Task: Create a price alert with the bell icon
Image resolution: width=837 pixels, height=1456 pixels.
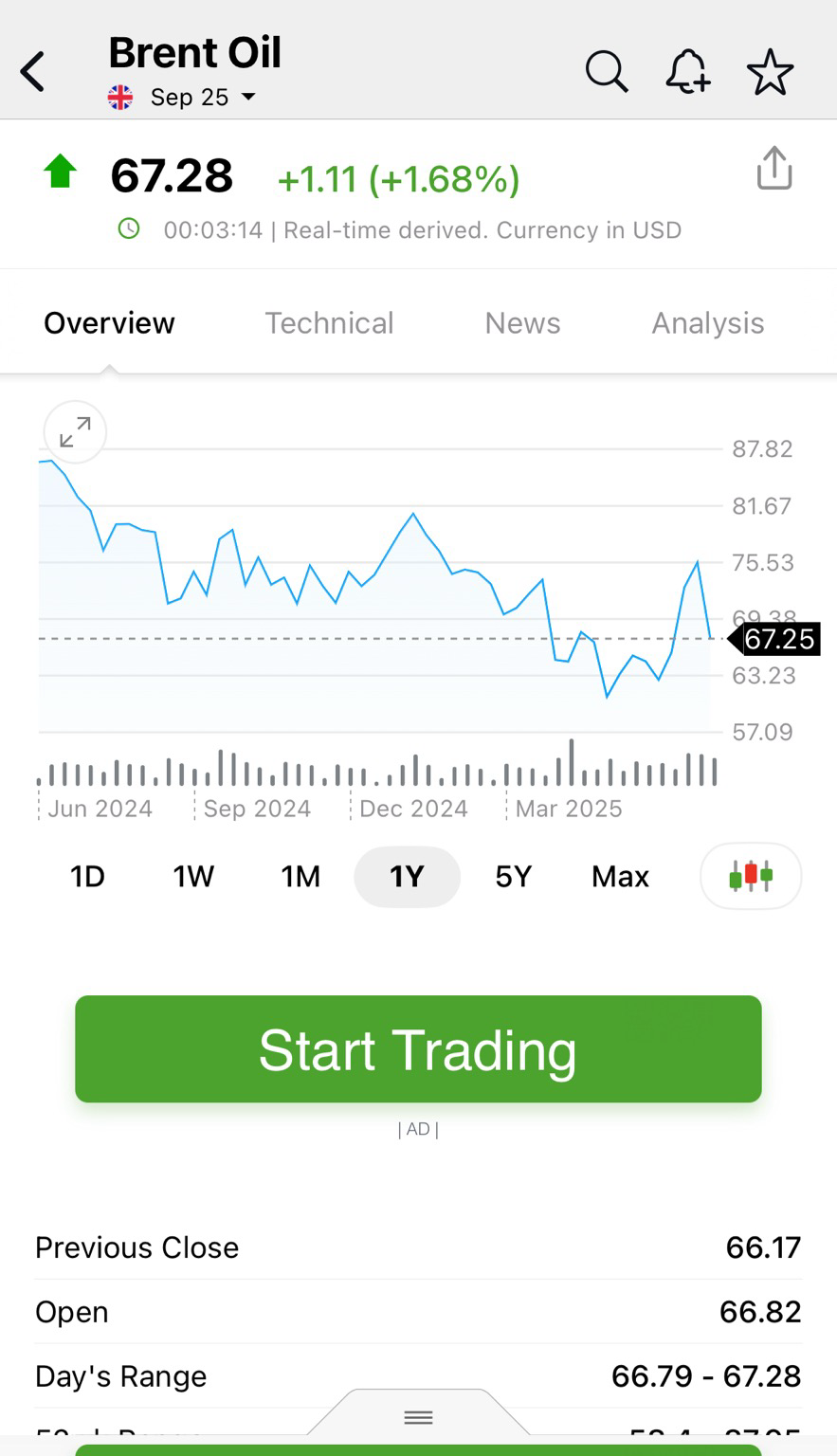Action: (688, 72)
